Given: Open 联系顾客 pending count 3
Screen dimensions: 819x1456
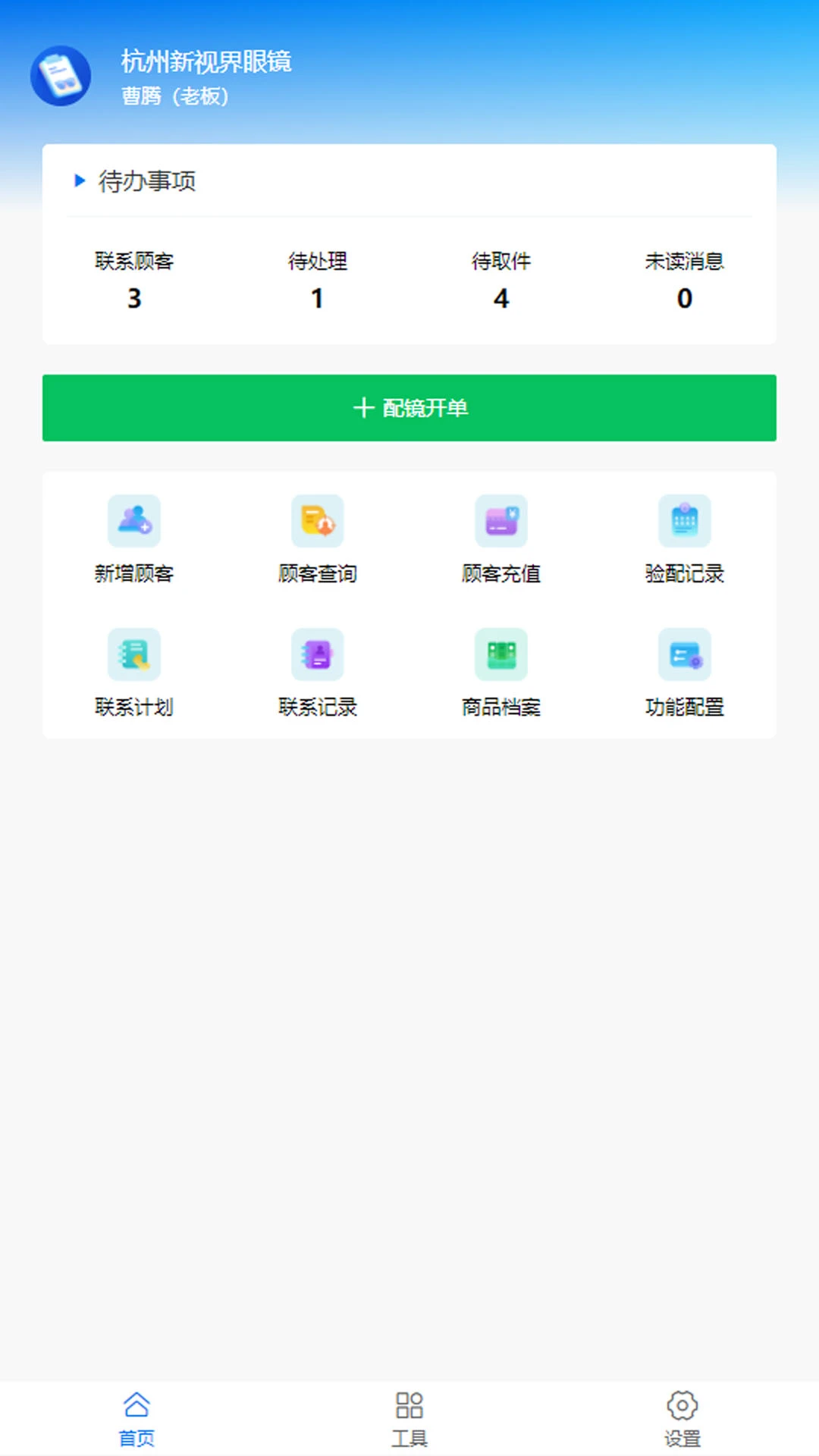Looking at the screenshot, I should (134, 282).
